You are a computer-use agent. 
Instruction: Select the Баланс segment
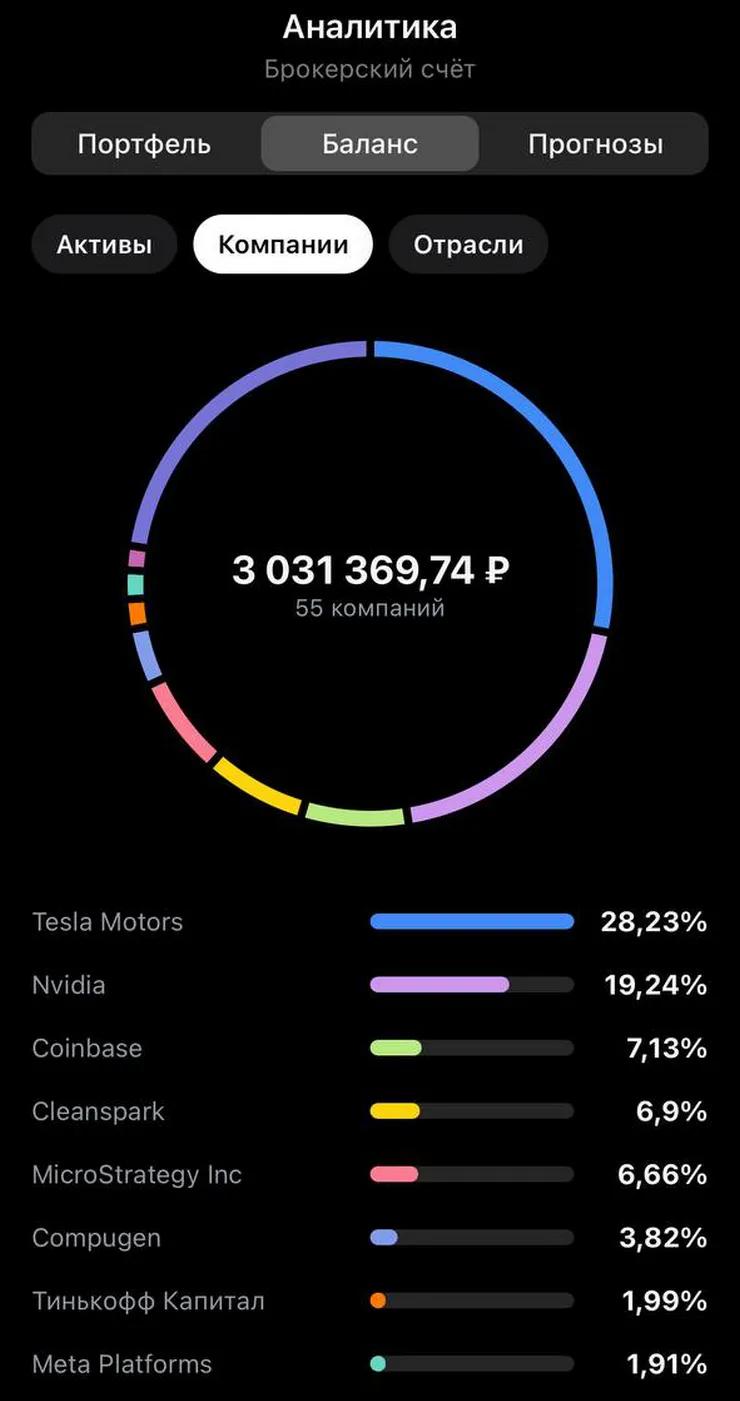coord(370,144)
